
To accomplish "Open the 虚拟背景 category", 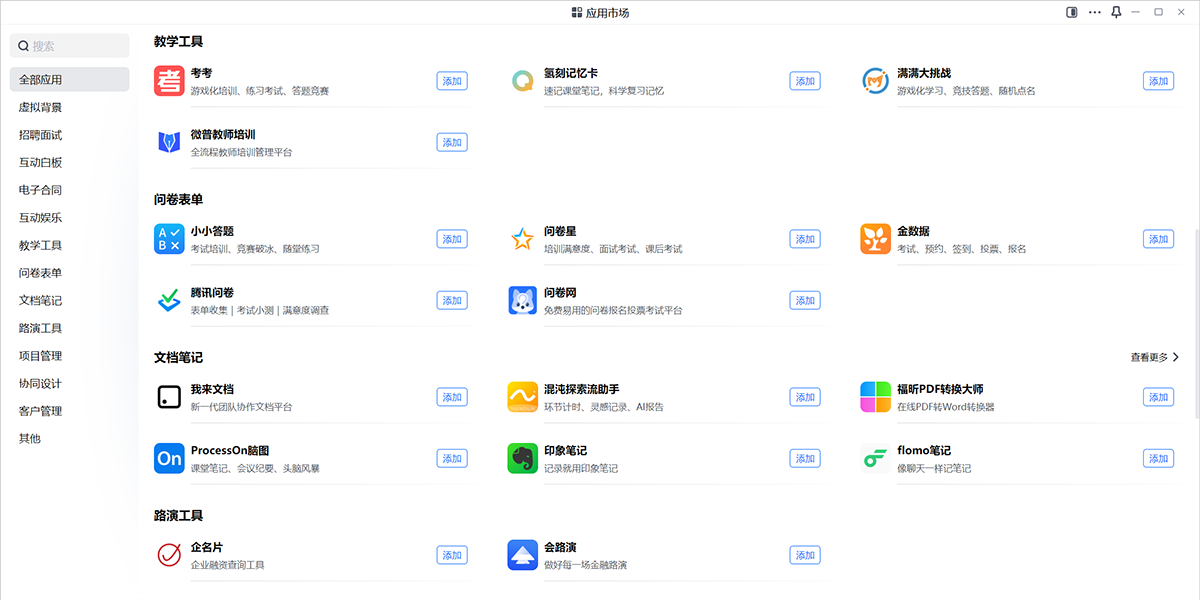I will click(41, 107).
